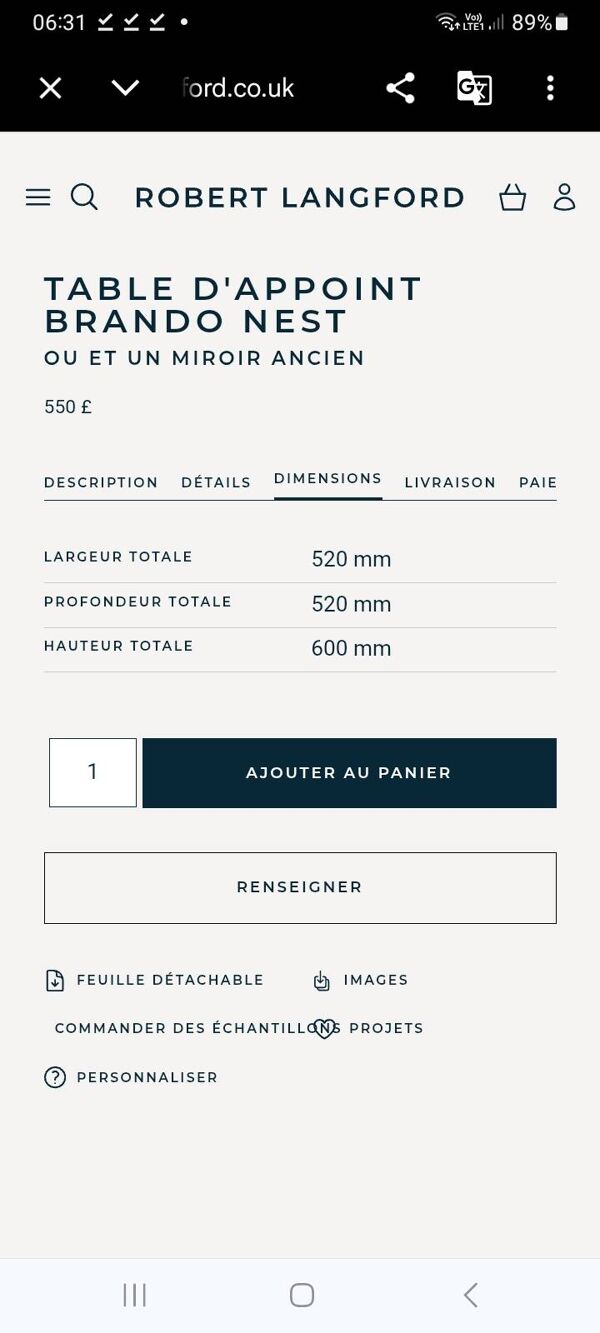
Task: Switch to the Détails tab
Action: [x=216, y=482]
